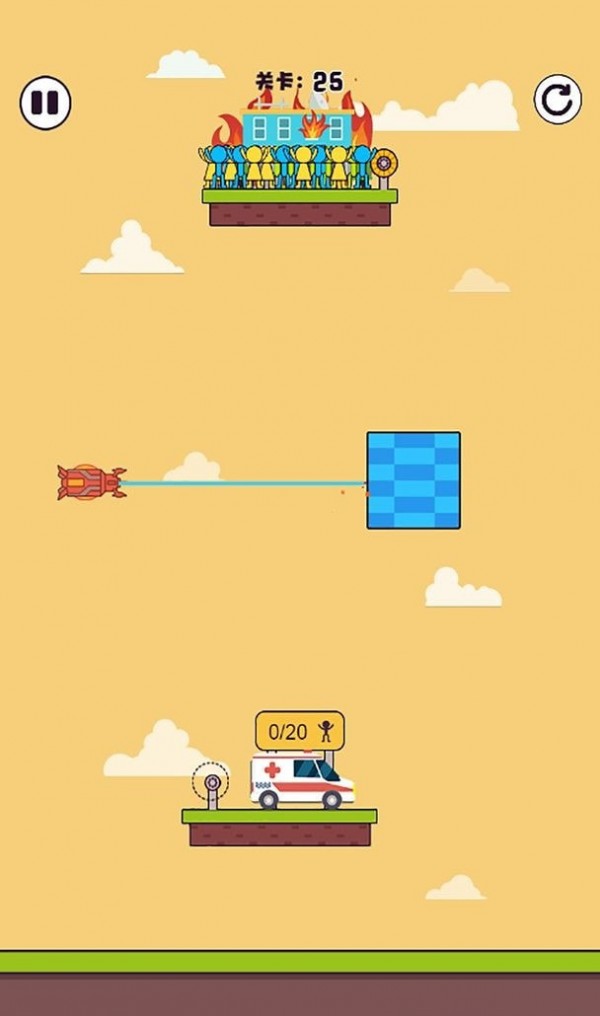Pause the game
600x1016 pixels.
pos(46,103)
